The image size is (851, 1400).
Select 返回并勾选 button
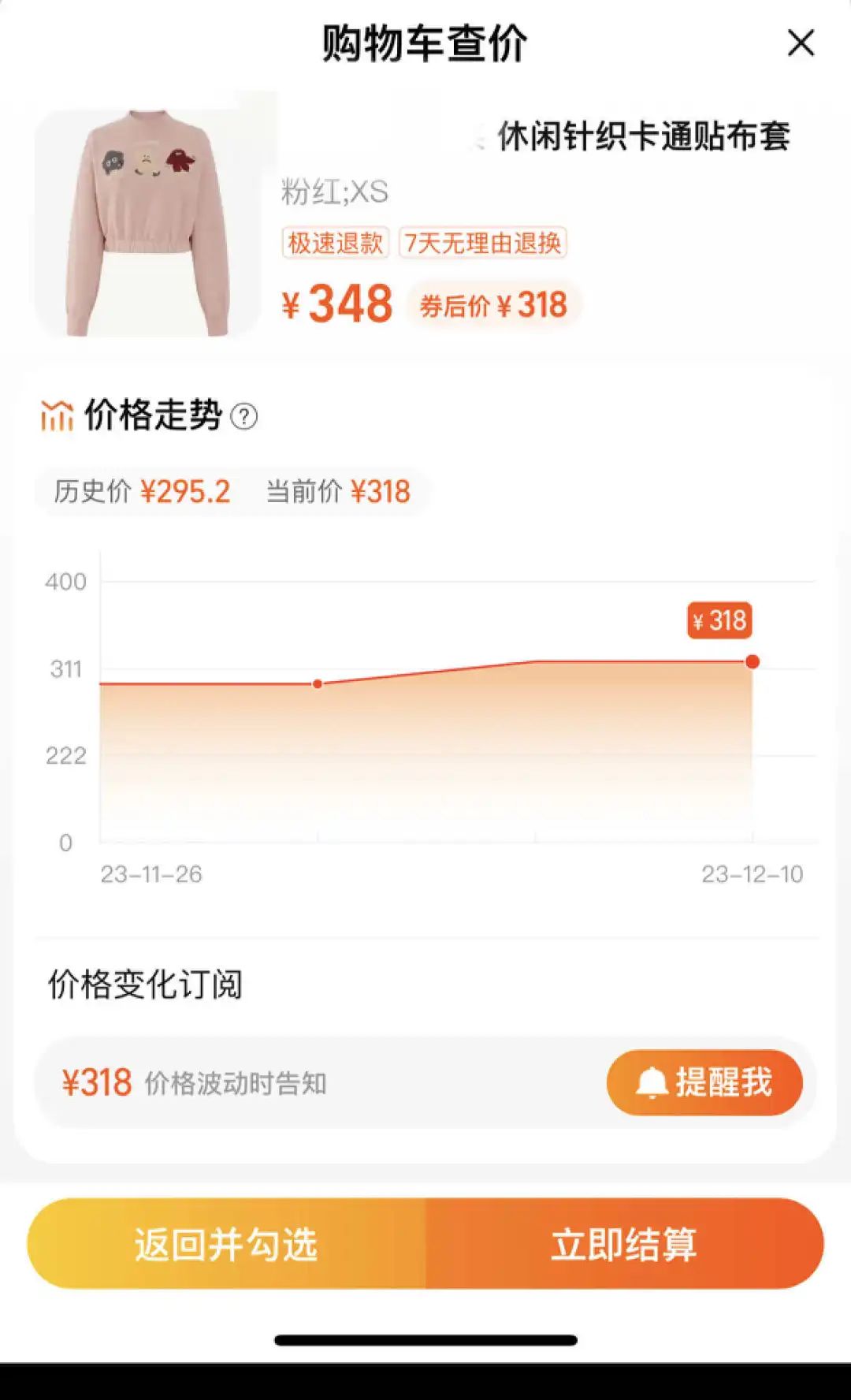[x=227, y=1245]
